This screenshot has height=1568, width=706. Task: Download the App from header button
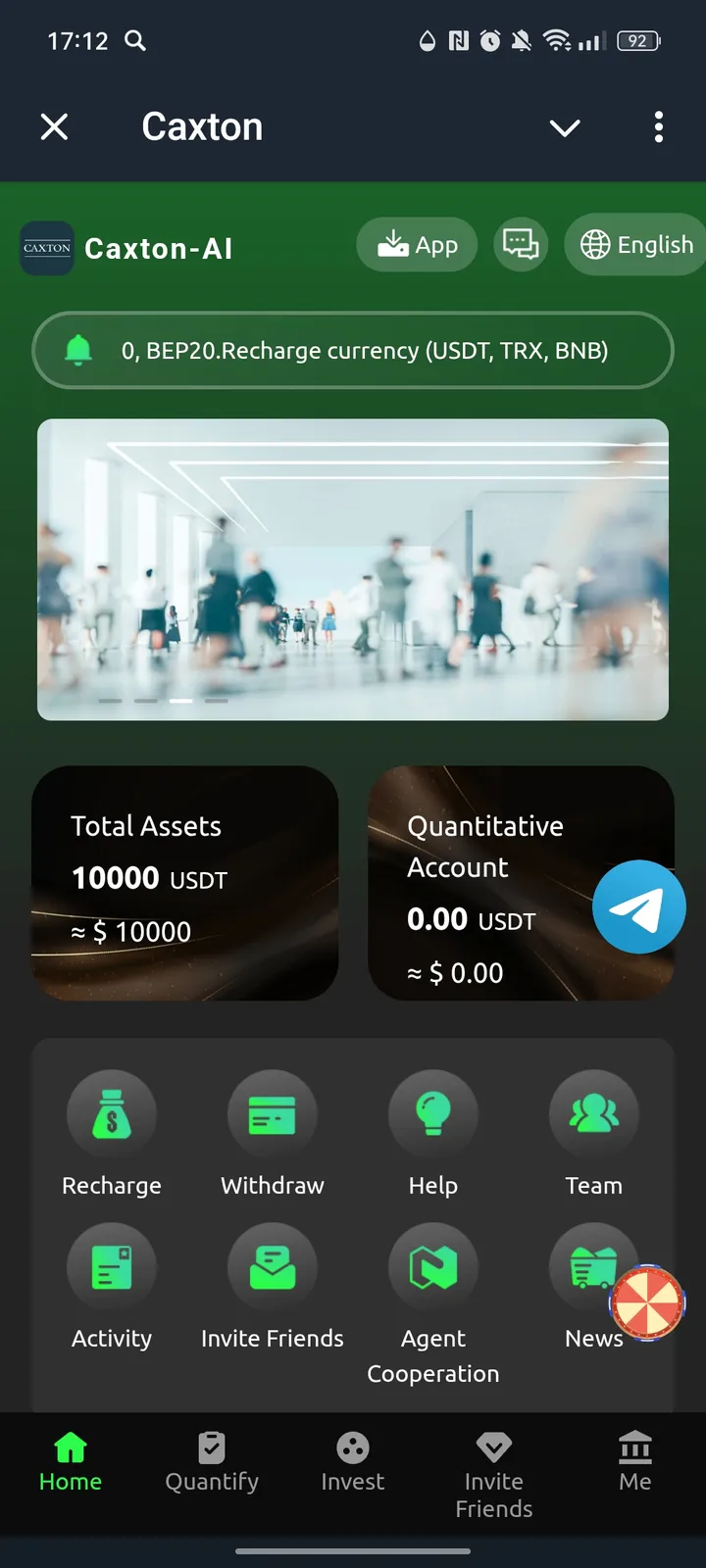pyautogui.click(x=417, y=244)
